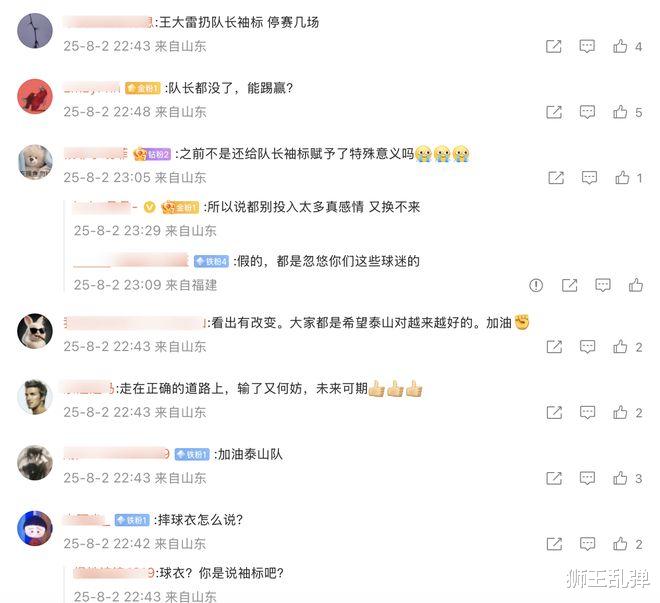Share the reply '假的,都是忽悠你们这些球迷的'
660x603 pixels.
569,285
